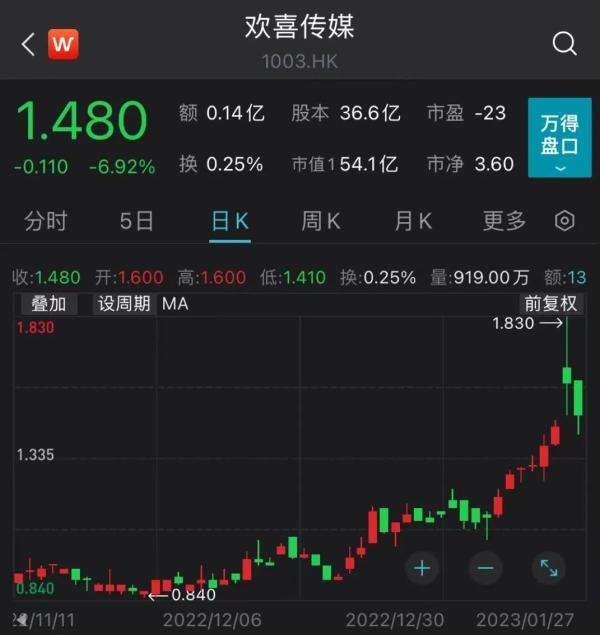The image size is (600, 635).
Task: Tap the 叠加 overlay button
Action: [48, 303]
